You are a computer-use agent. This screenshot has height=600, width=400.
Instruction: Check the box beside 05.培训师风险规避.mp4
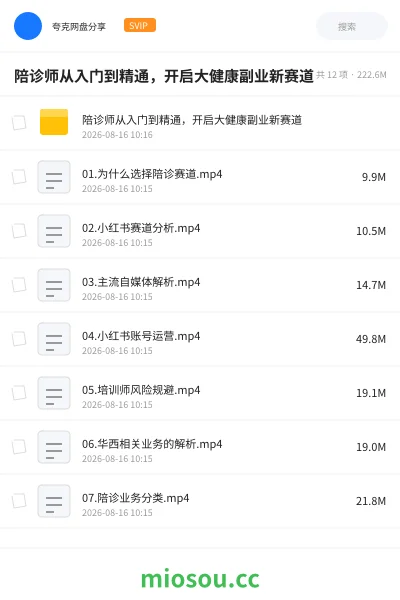pyautogui.click(x=19, y=393)
